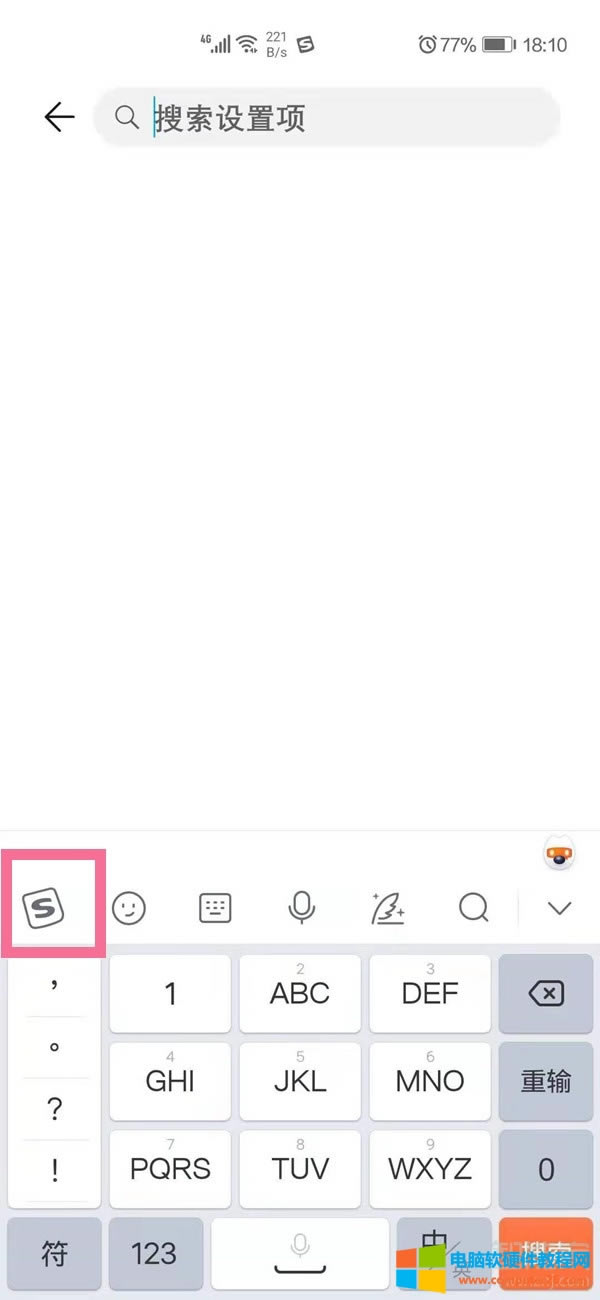
Task: Insert a question mark
Action: (54, 1108)
